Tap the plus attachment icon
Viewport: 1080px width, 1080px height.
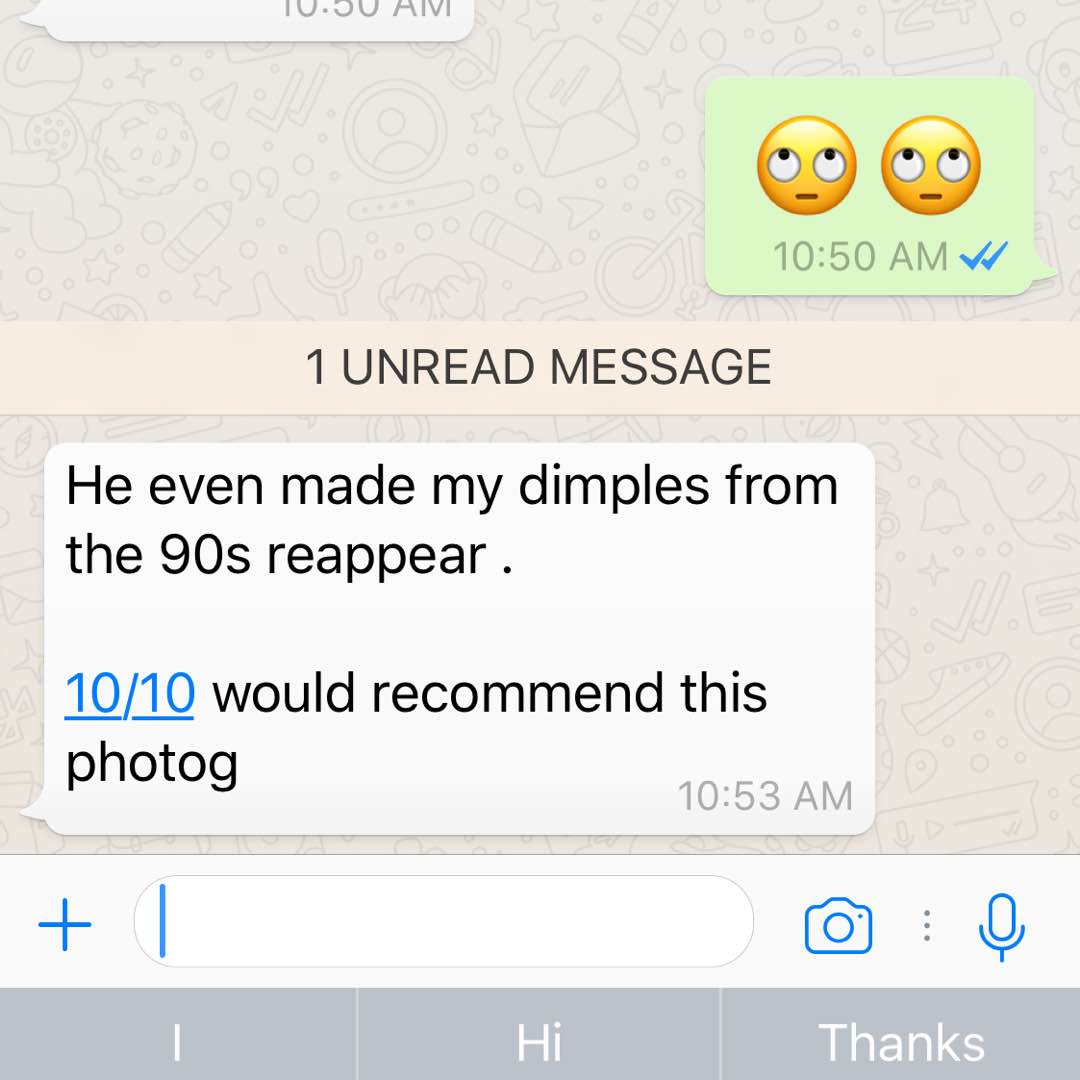(65, 924)
